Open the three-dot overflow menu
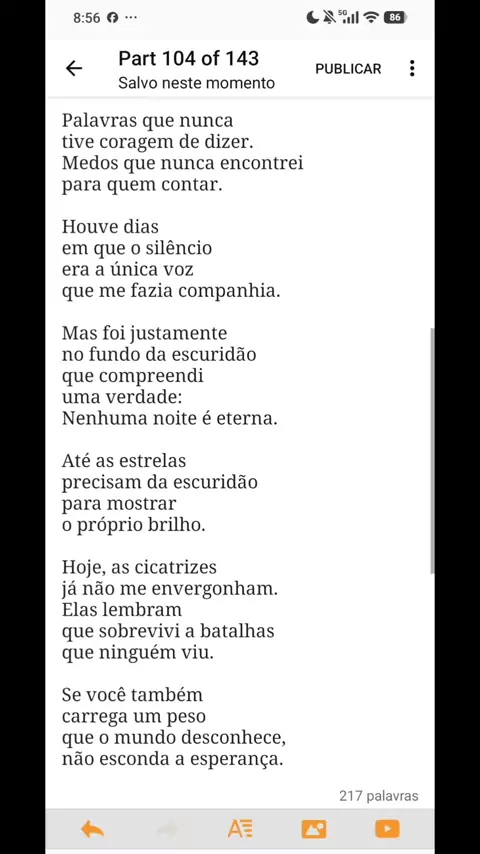Viewport: 480px width, 854px height. (412, 68)
